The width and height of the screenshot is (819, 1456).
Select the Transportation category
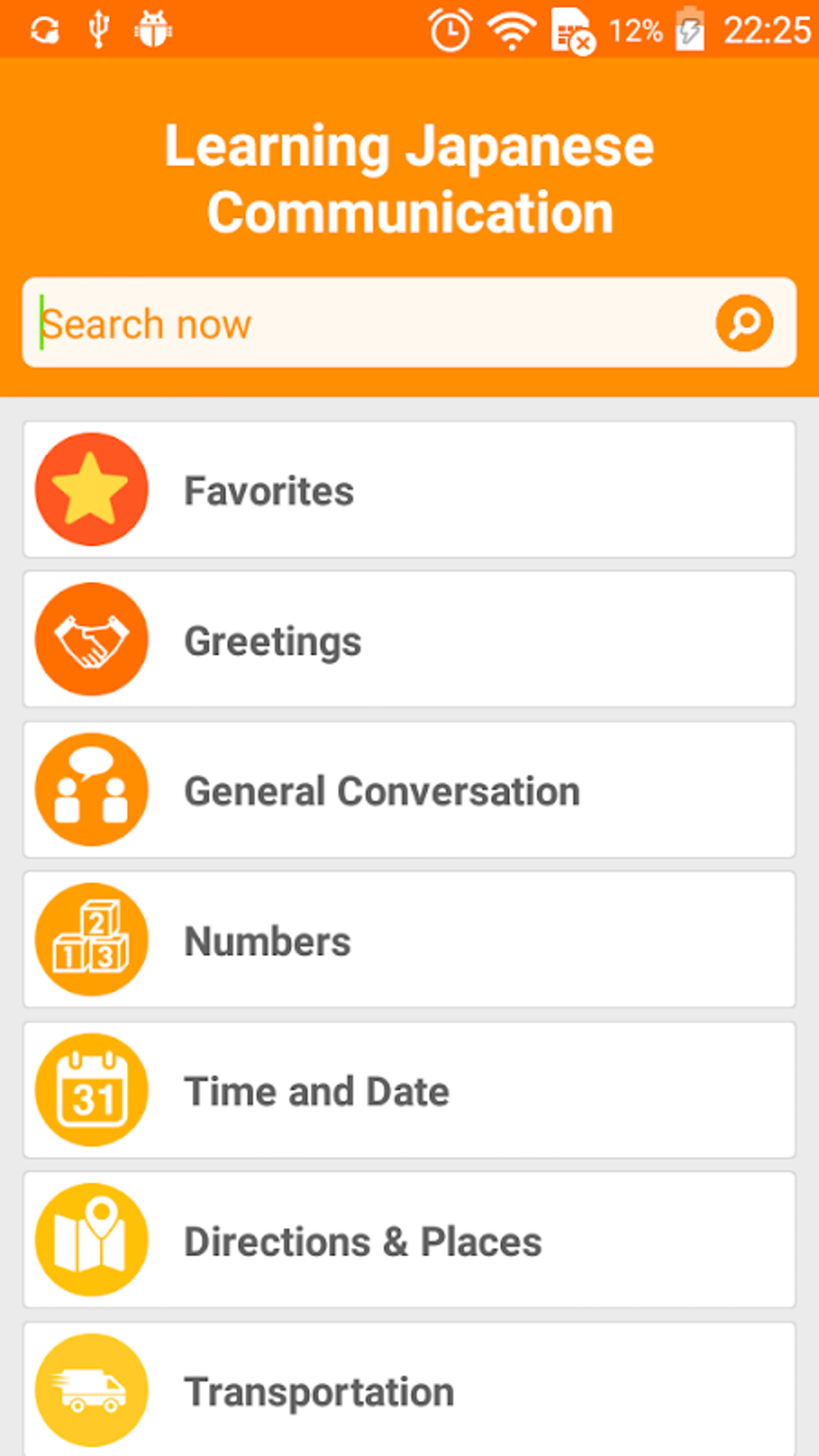(x=409, y=1390)
